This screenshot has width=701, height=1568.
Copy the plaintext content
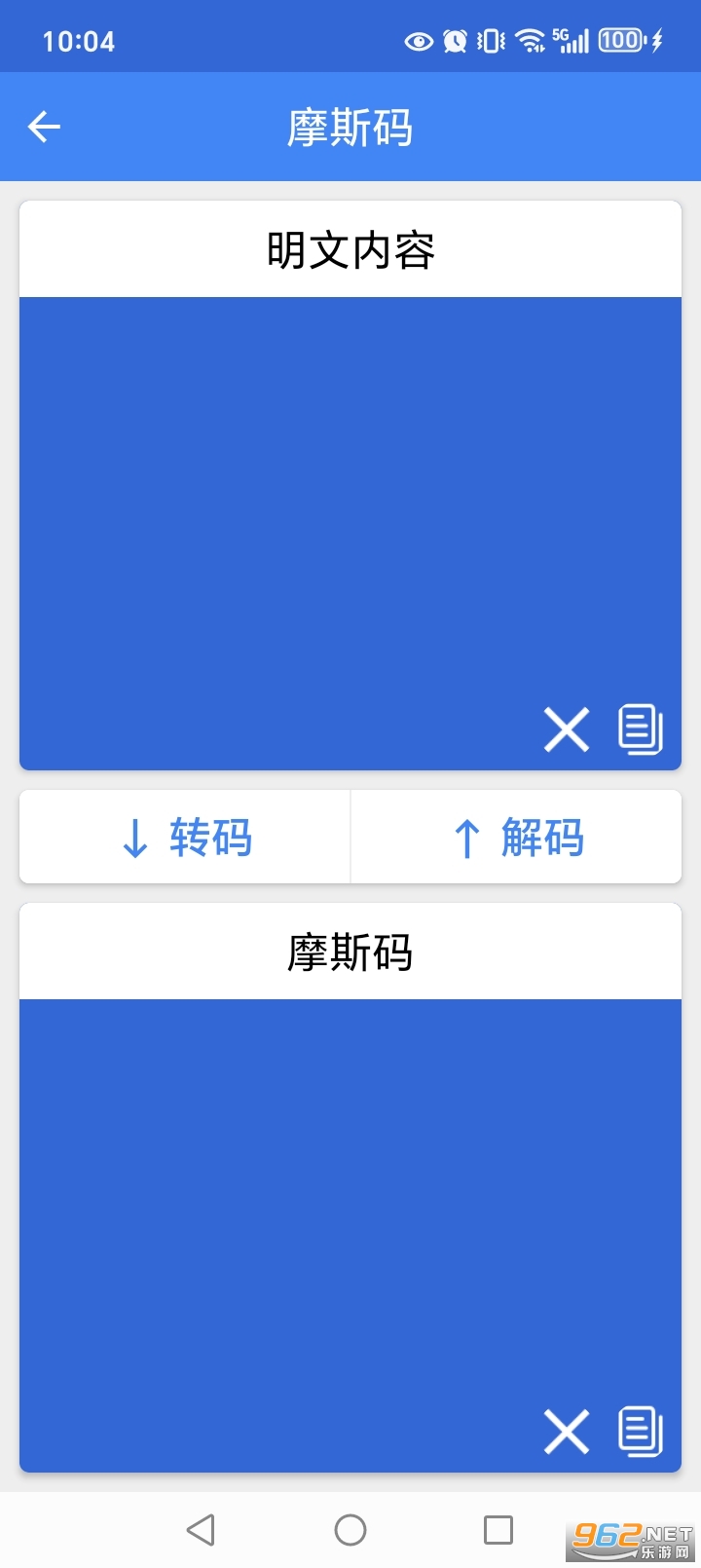pyautogui.click(x=641, y=730)
